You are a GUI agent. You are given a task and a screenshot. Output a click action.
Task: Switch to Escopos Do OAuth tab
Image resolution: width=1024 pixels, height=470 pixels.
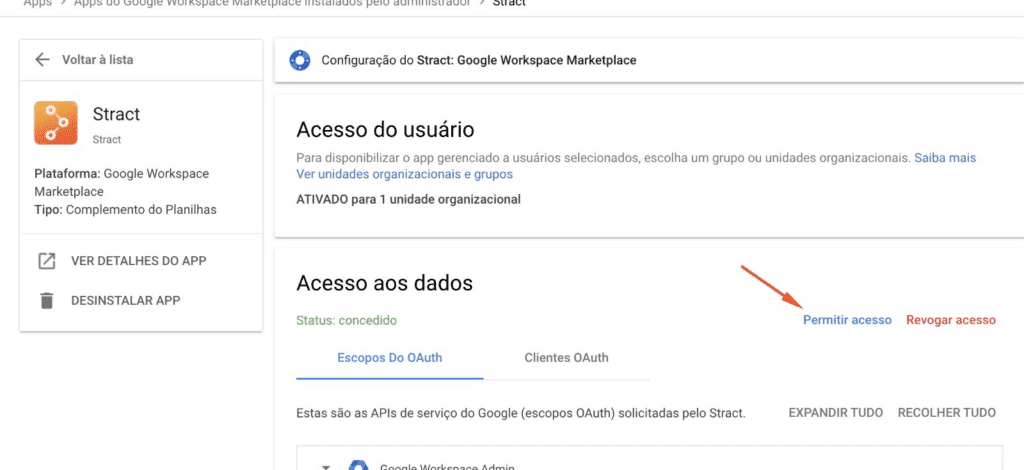tap(389, 357)
